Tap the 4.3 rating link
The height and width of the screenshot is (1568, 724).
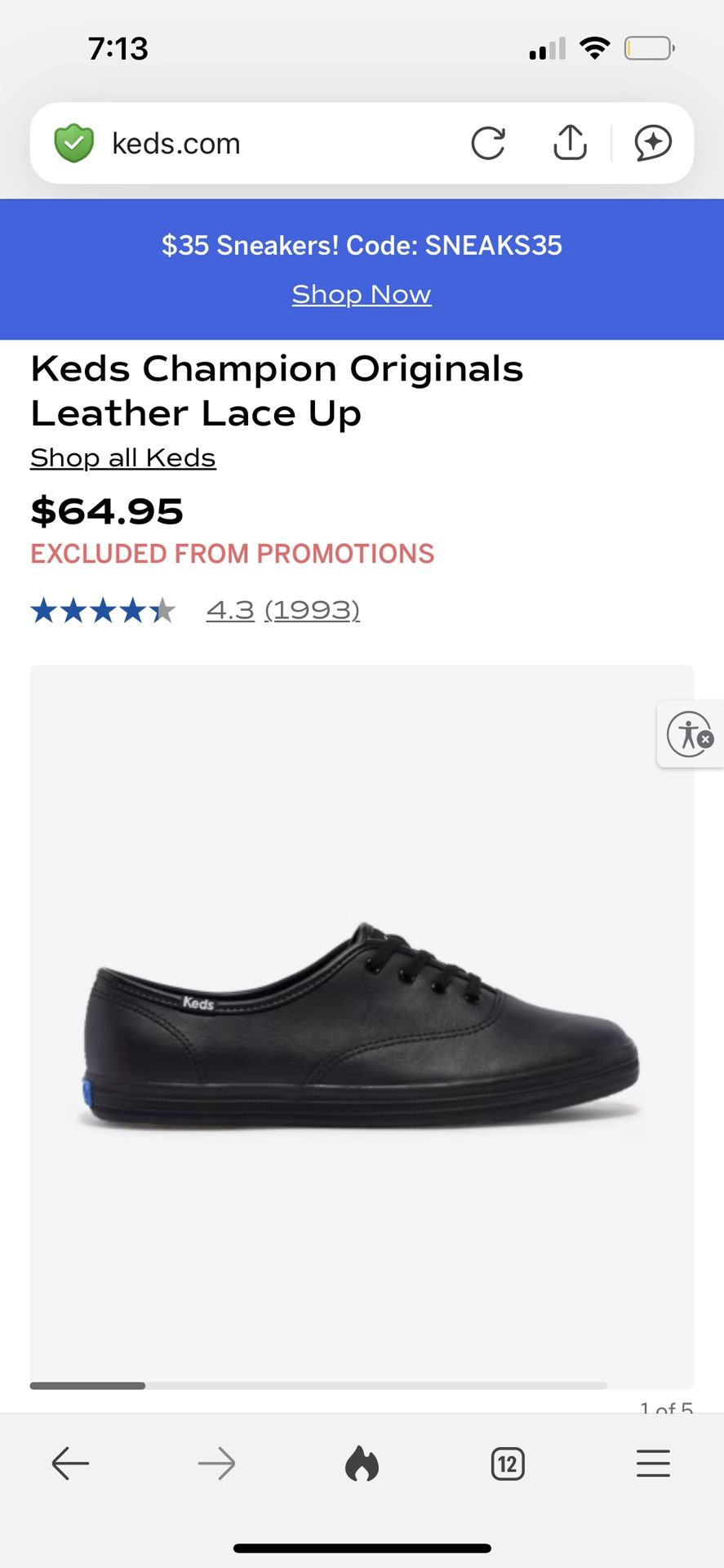[x=231, y=609]
